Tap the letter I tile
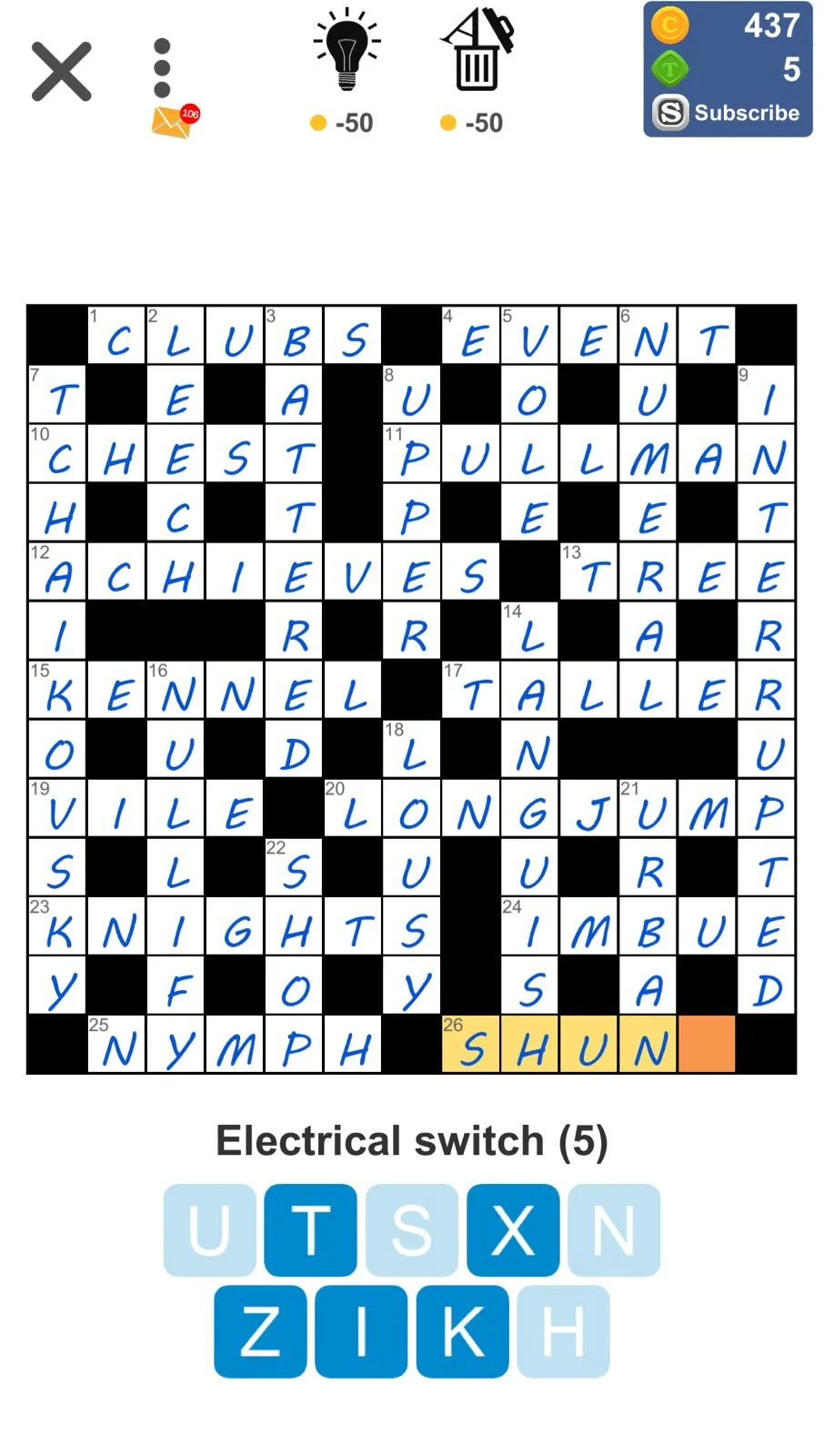824x1456 pixels. click(x=361, y=1331)
